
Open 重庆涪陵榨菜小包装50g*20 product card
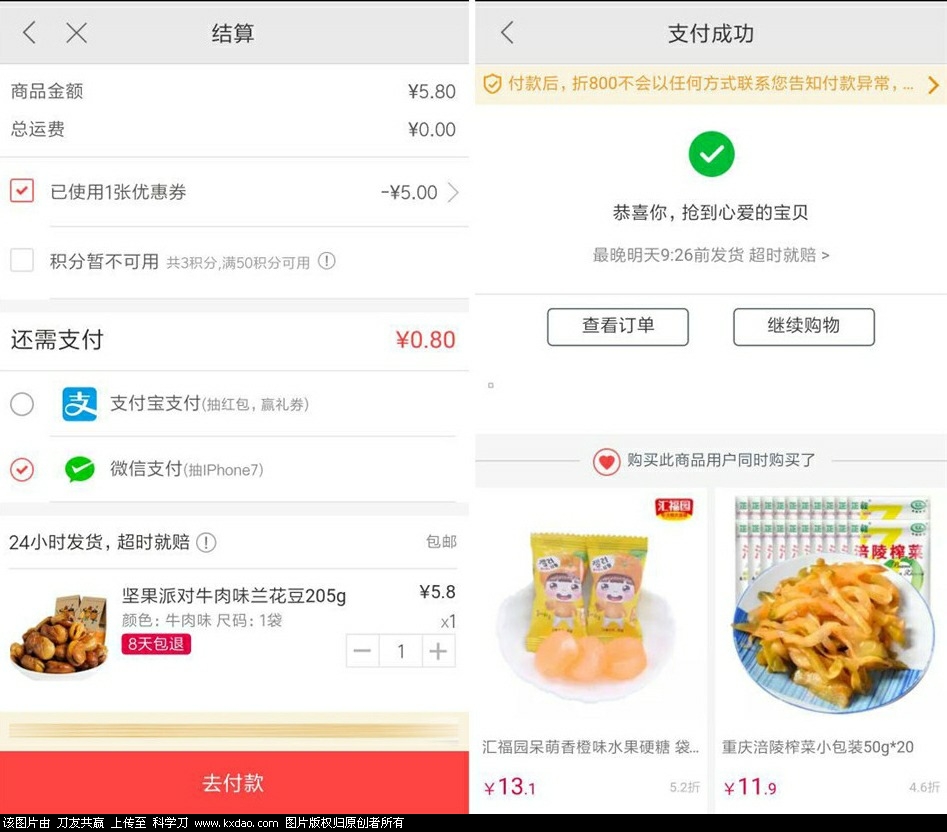[x=828, y=640]
